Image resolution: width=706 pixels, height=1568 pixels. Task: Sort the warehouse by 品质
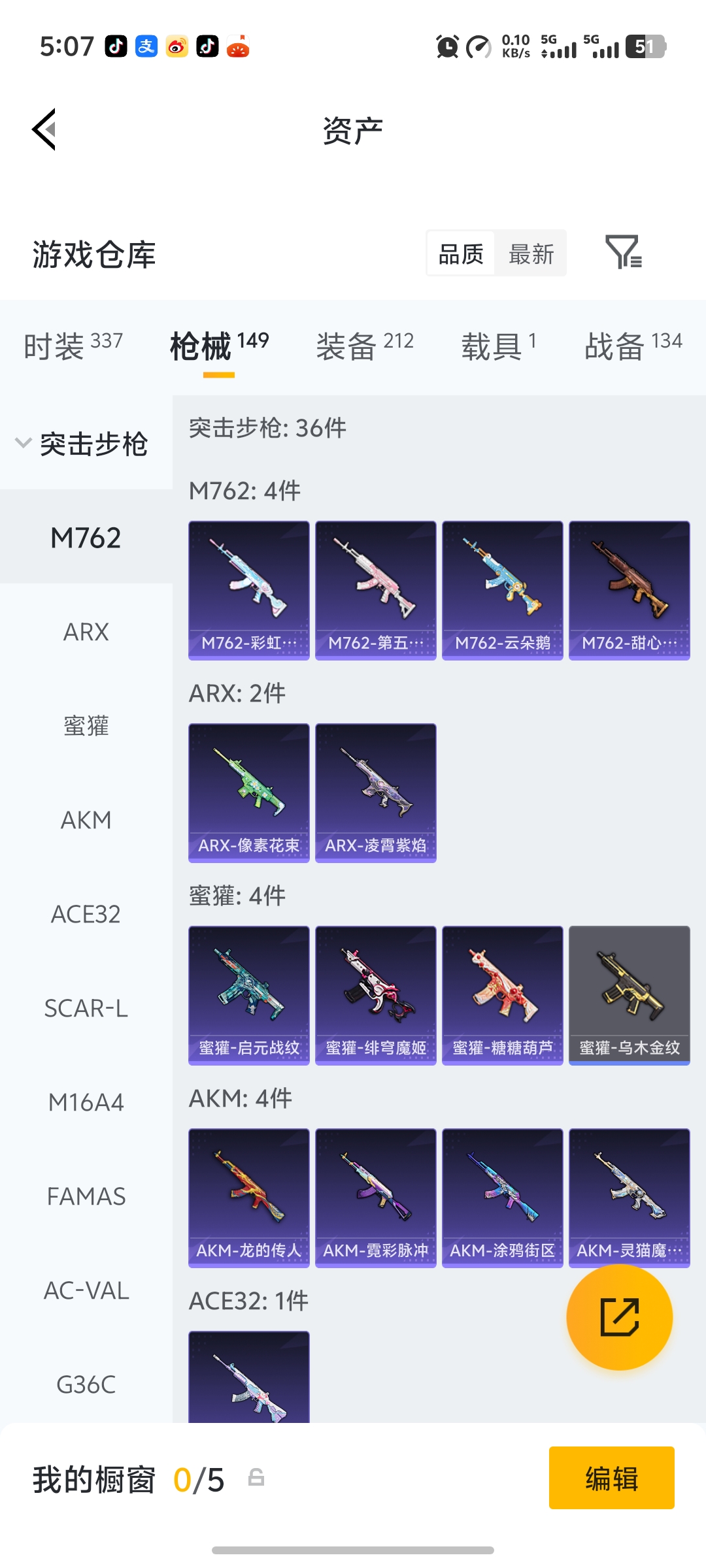coord(461,253)
